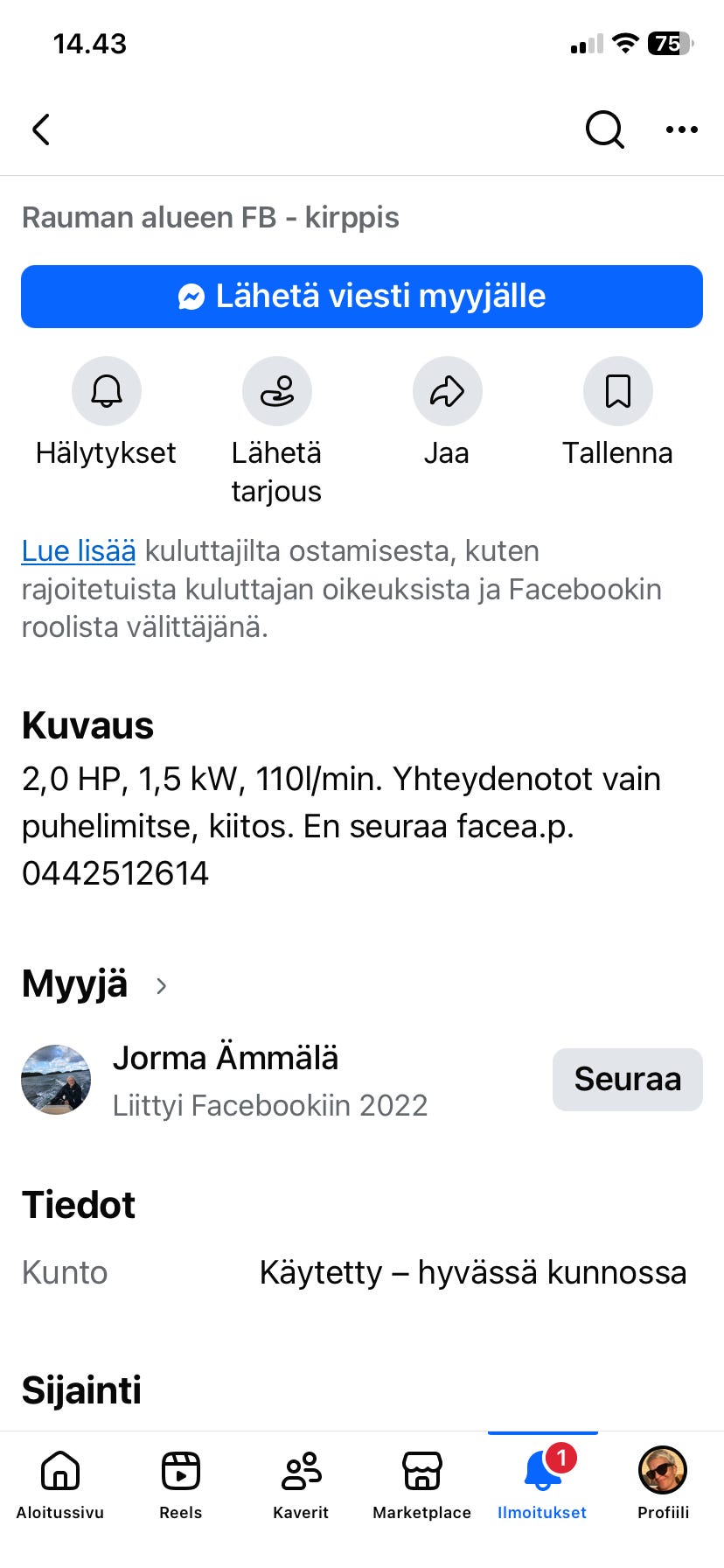Open Kaverit with the friends icon
Viewport: 724px width, 1568px height.
[301, 1469]
